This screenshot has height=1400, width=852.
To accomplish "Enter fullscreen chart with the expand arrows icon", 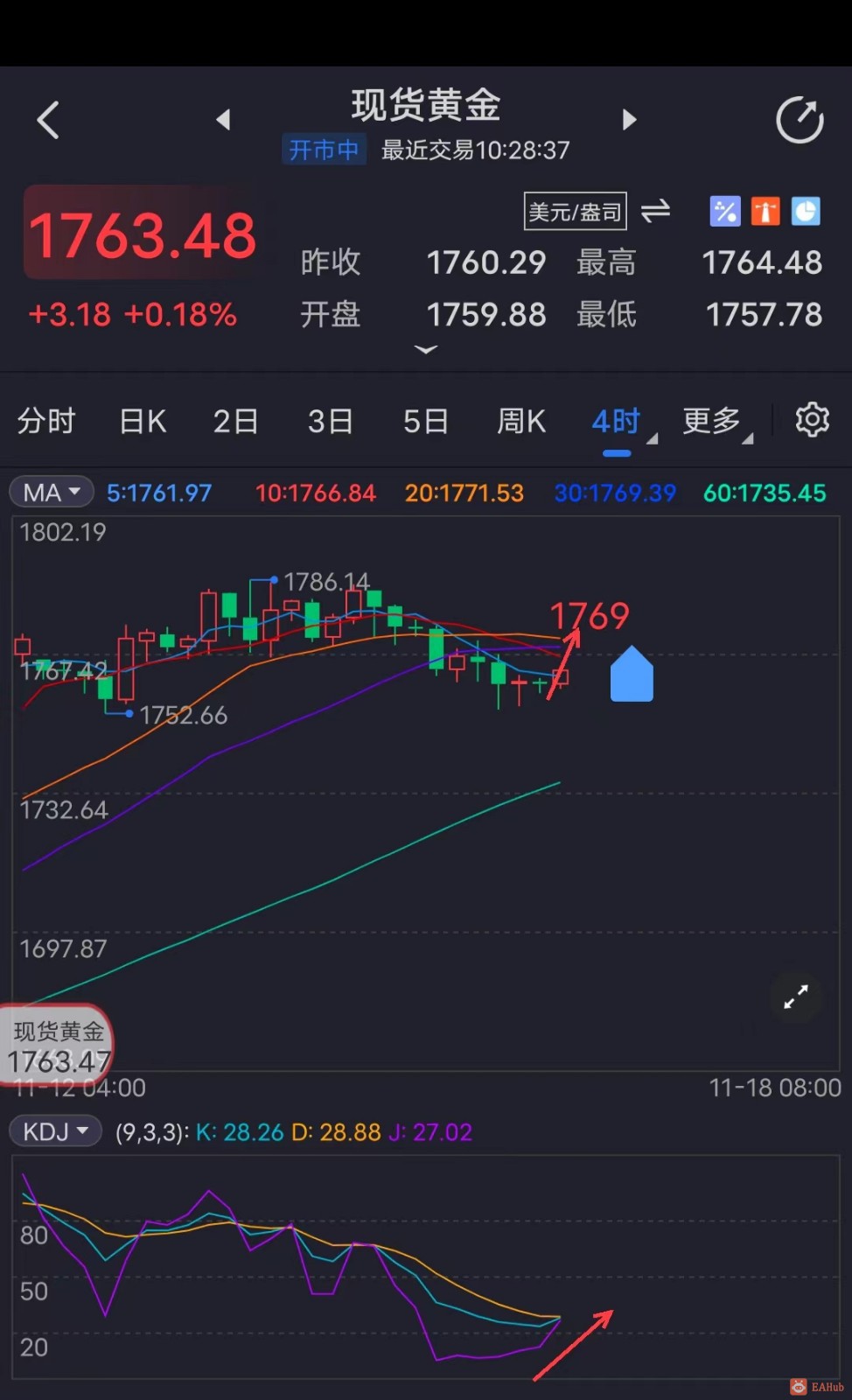I will click(x=795, y=997).
